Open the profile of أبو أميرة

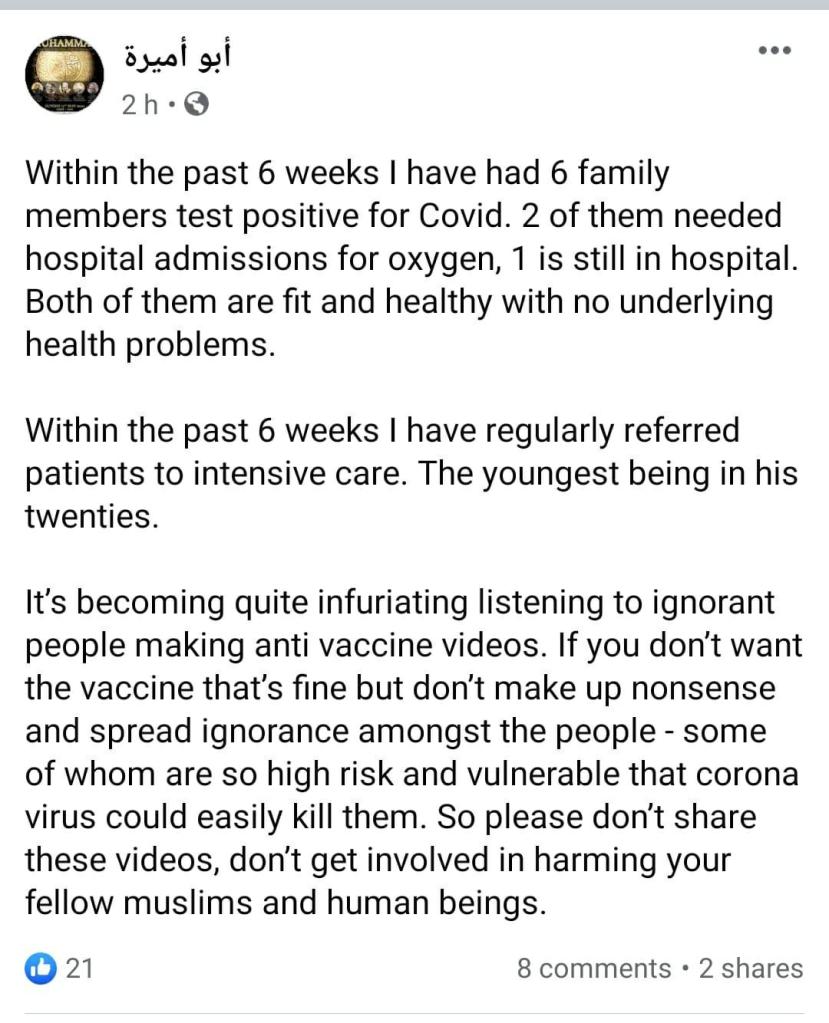point(177,57)
